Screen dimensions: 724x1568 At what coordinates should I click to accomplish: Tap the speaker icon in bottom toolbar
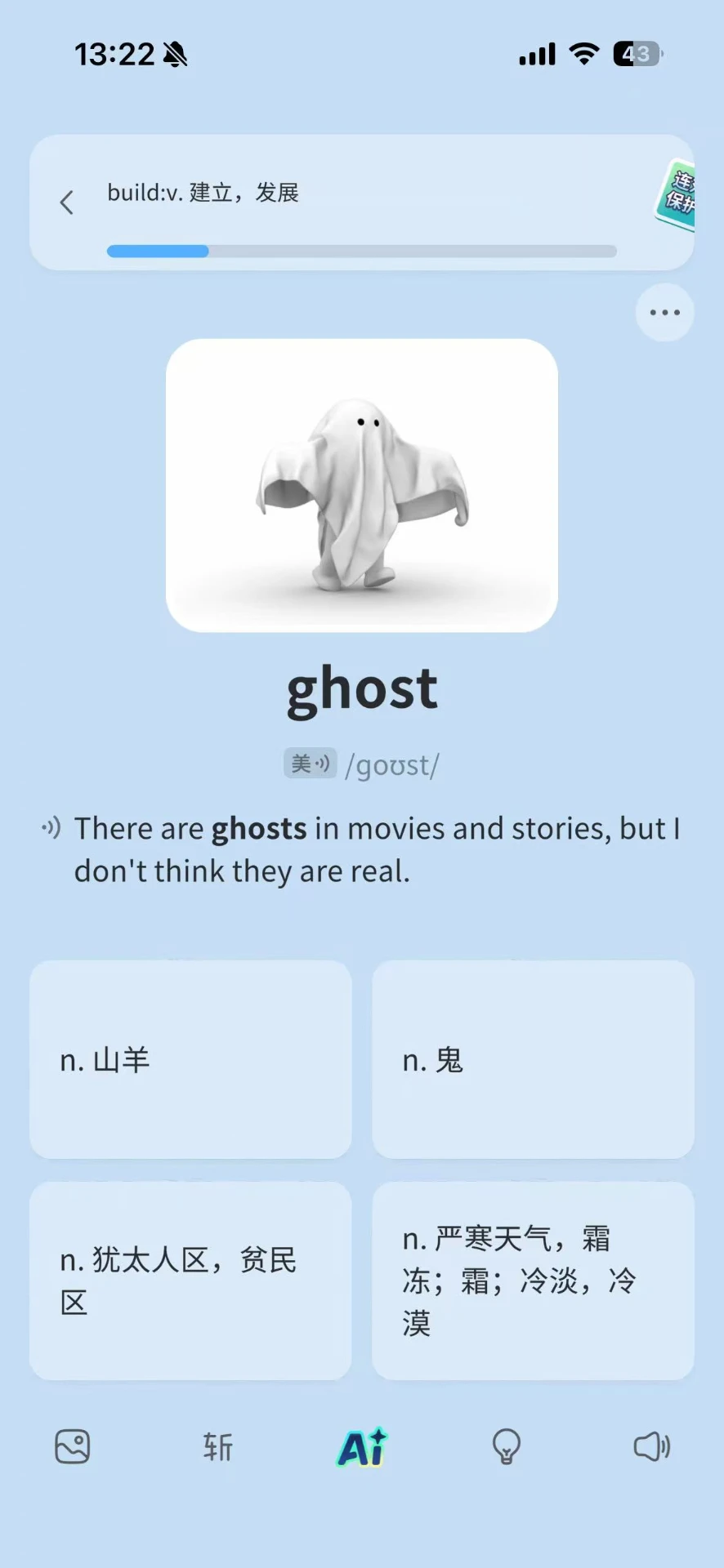[651, 1447]
